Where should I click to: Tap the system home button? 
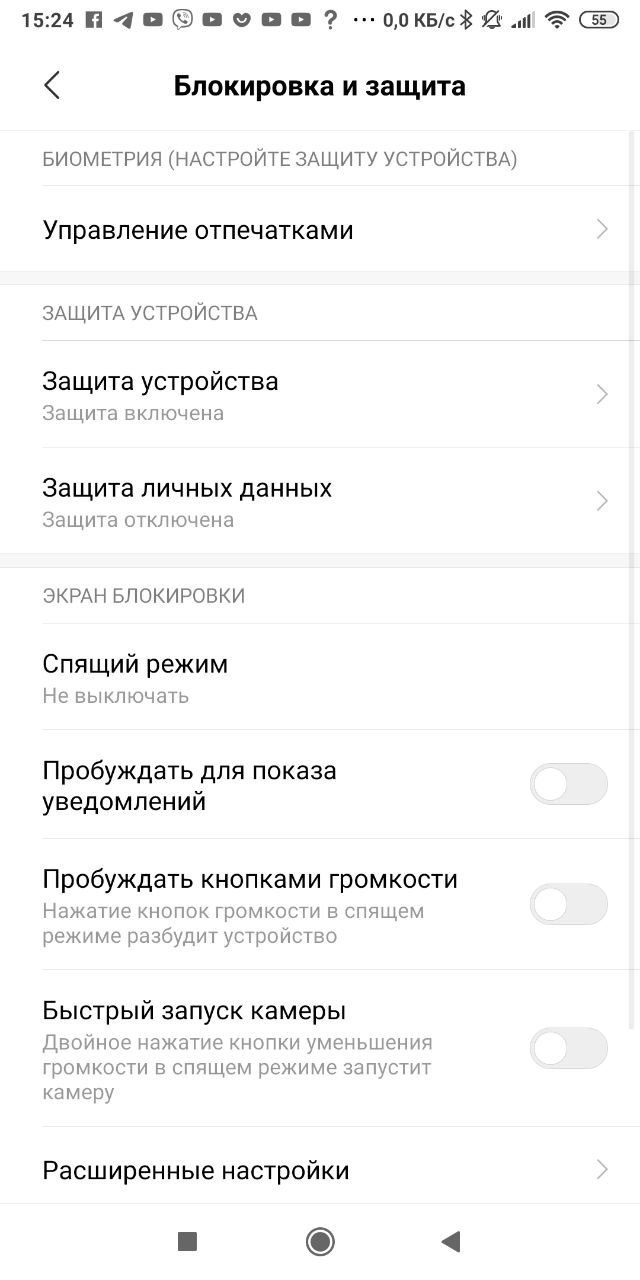click(320, 1242)
